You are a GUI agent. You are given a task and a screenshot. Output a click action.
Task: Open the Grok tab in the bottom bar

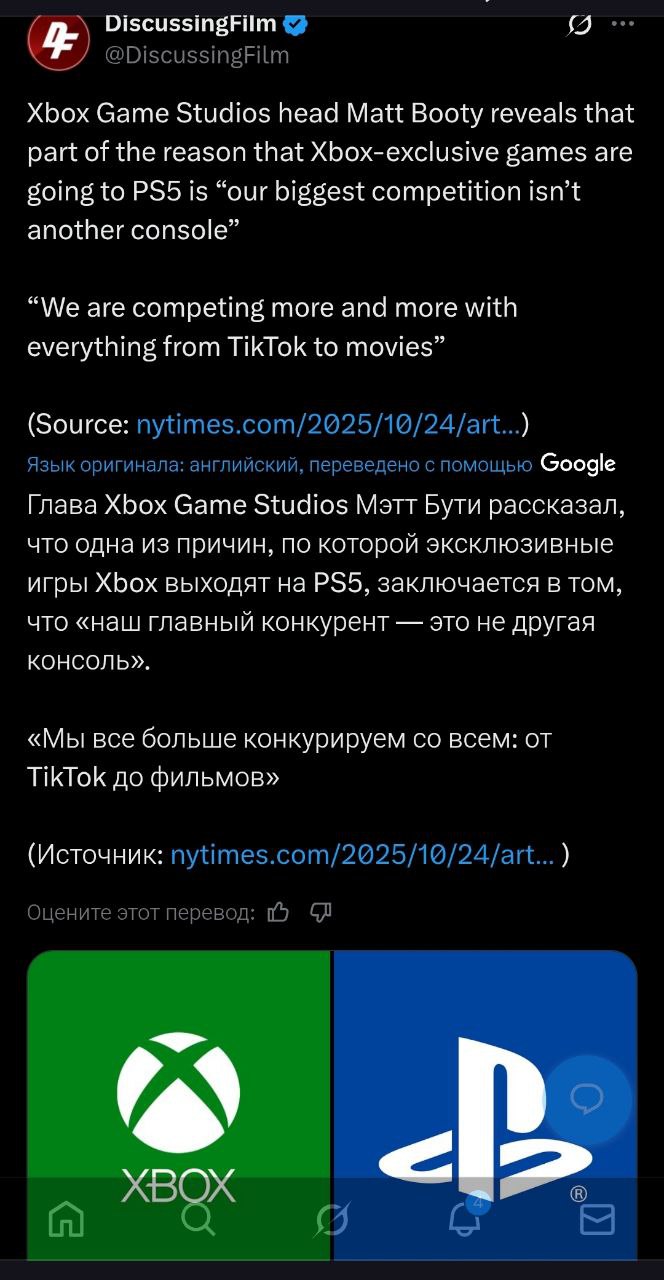coord(331,1219)
